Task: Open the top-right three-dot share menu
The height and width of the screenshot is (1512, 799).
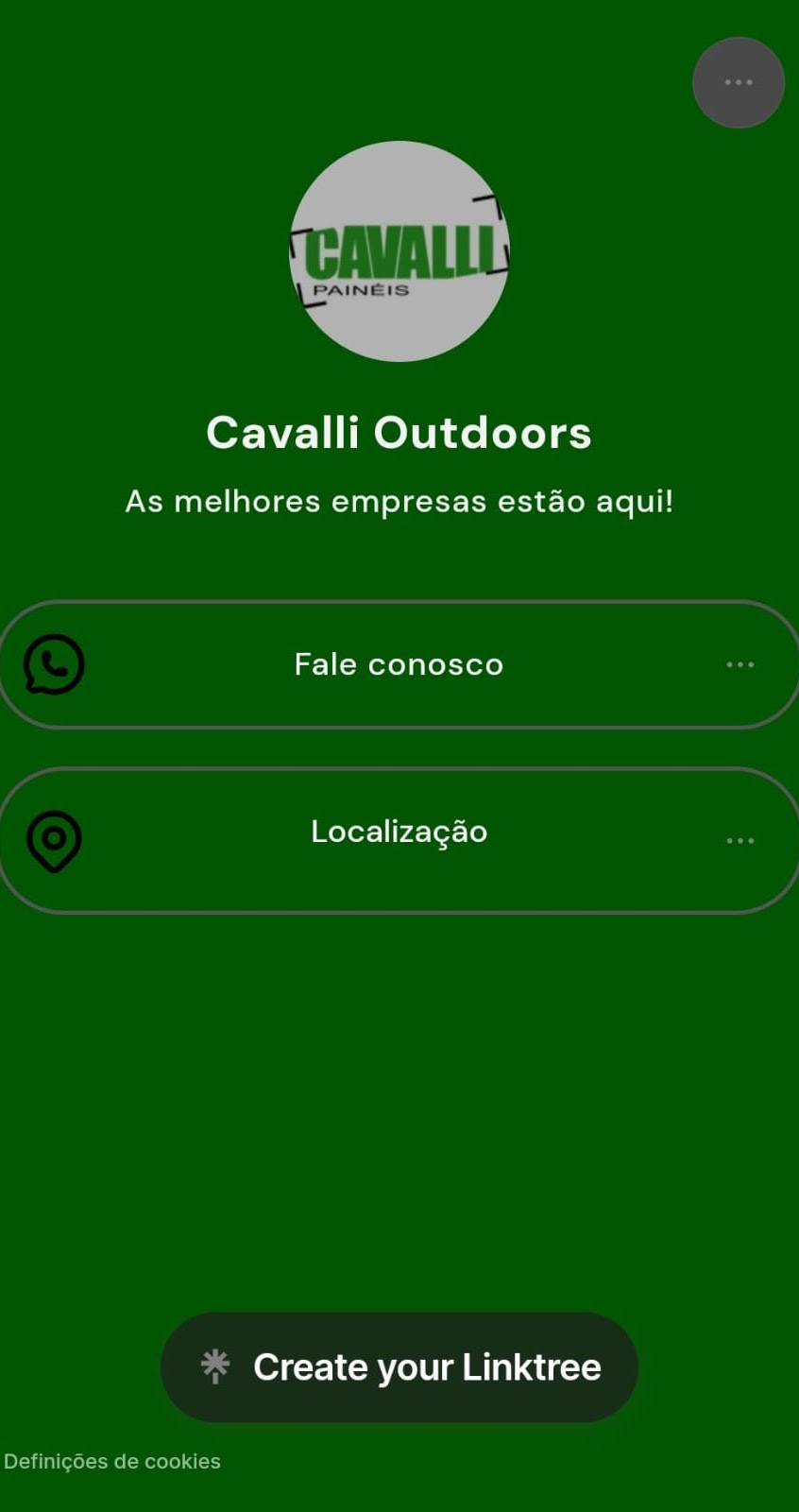Action: [x=739, y=82]
